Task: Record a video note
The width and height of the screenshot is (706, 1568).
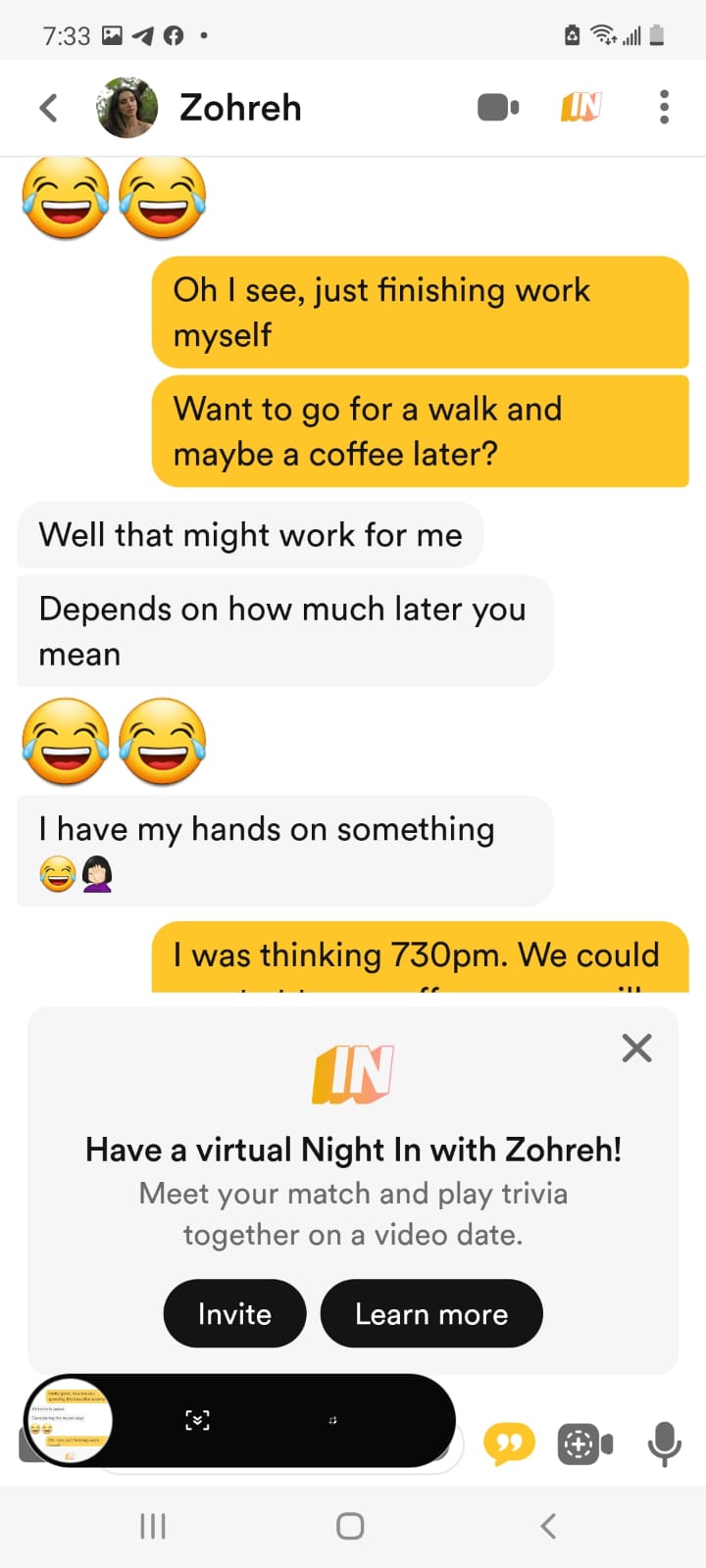Action: point(584,1444)
